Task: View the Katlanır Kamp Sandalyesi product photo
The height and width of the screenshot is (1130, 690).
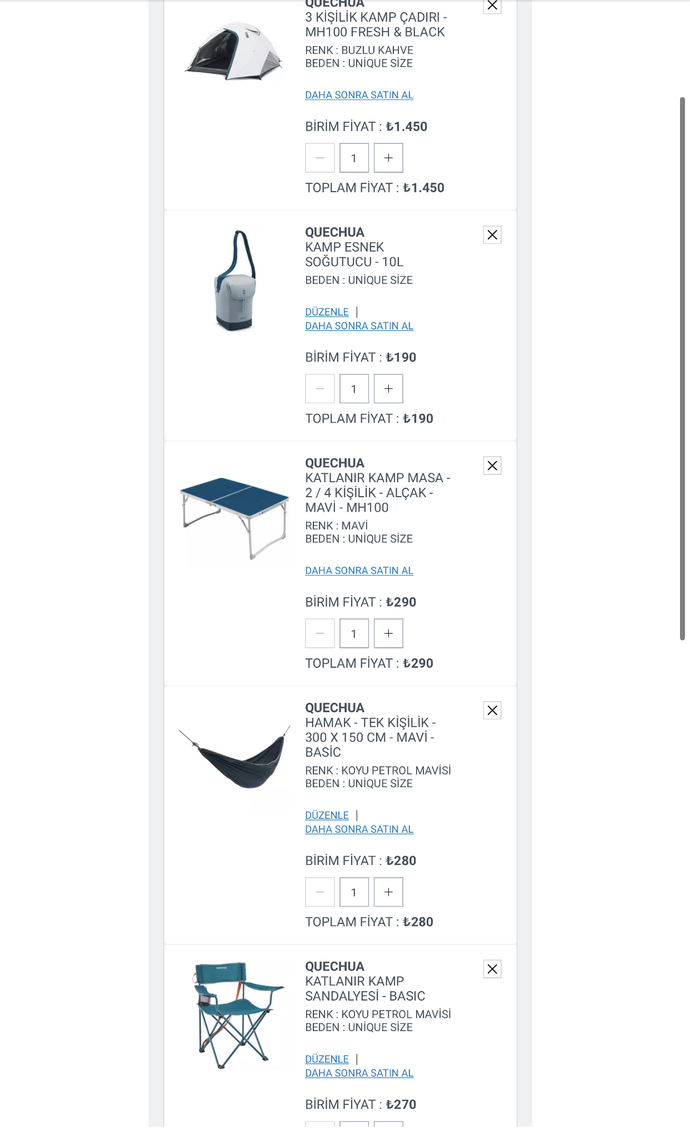Action: 235,1015
